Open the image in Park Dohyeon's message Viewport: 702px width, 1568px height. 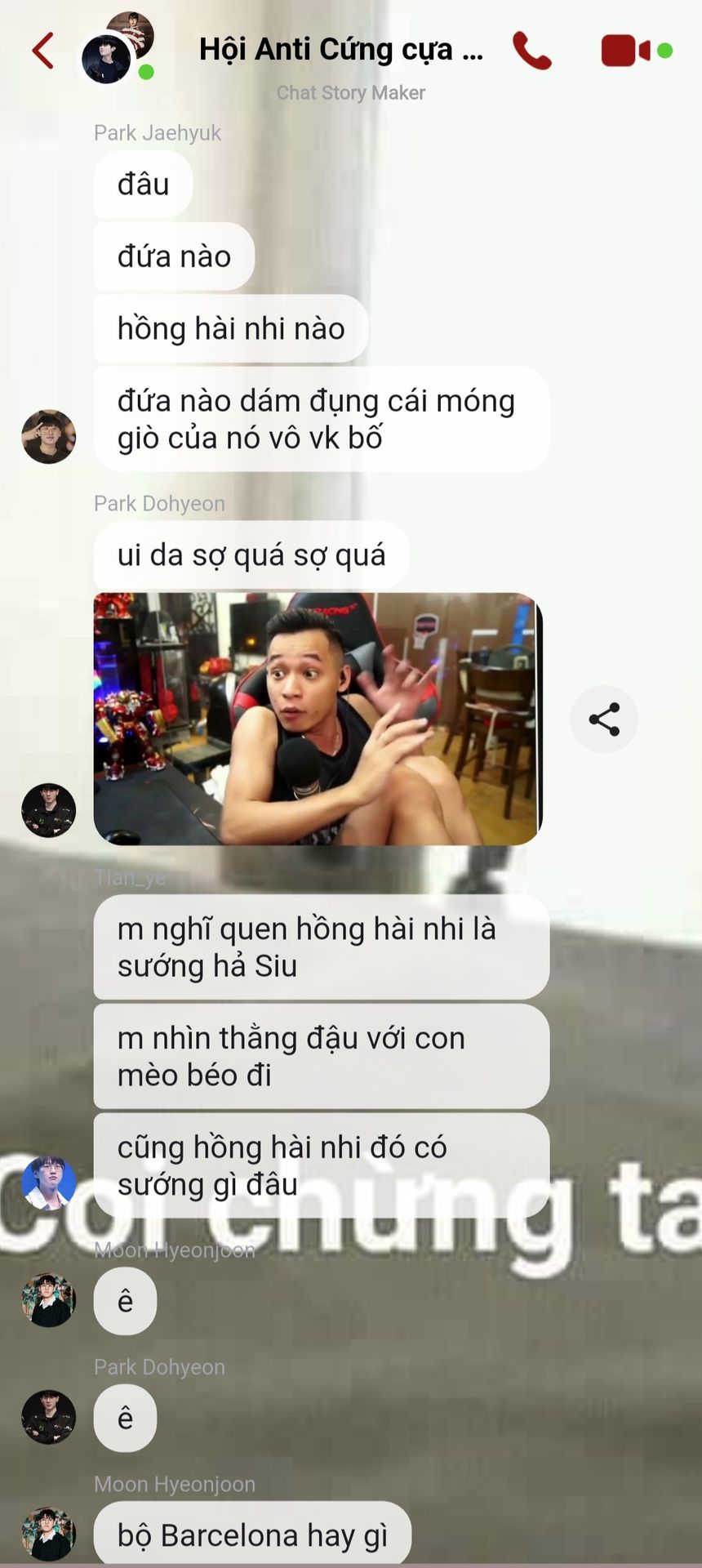(x=318, y=719)
